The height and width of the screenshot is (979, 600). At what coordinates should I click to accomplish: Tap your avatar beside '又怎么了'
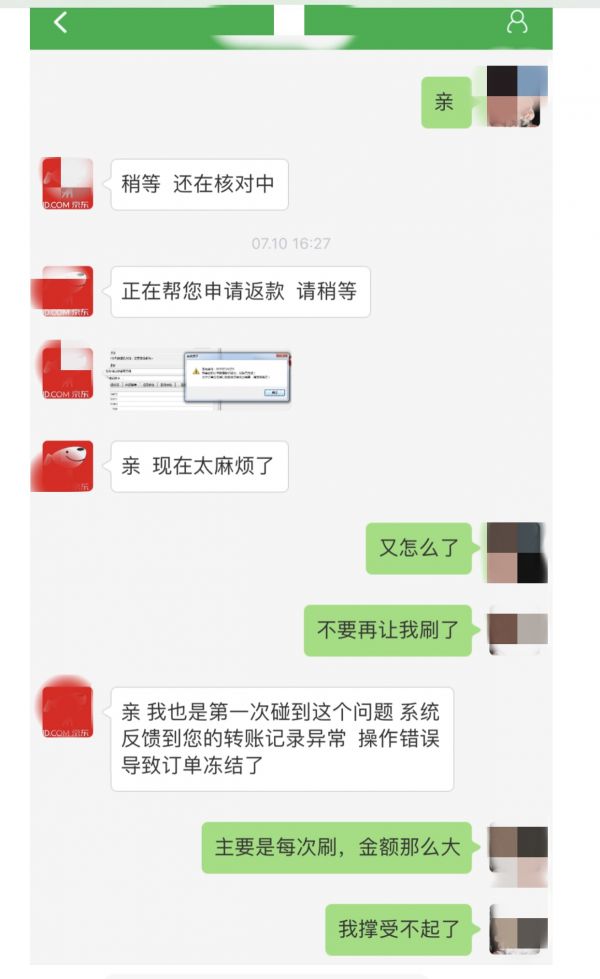click(516, 553)
